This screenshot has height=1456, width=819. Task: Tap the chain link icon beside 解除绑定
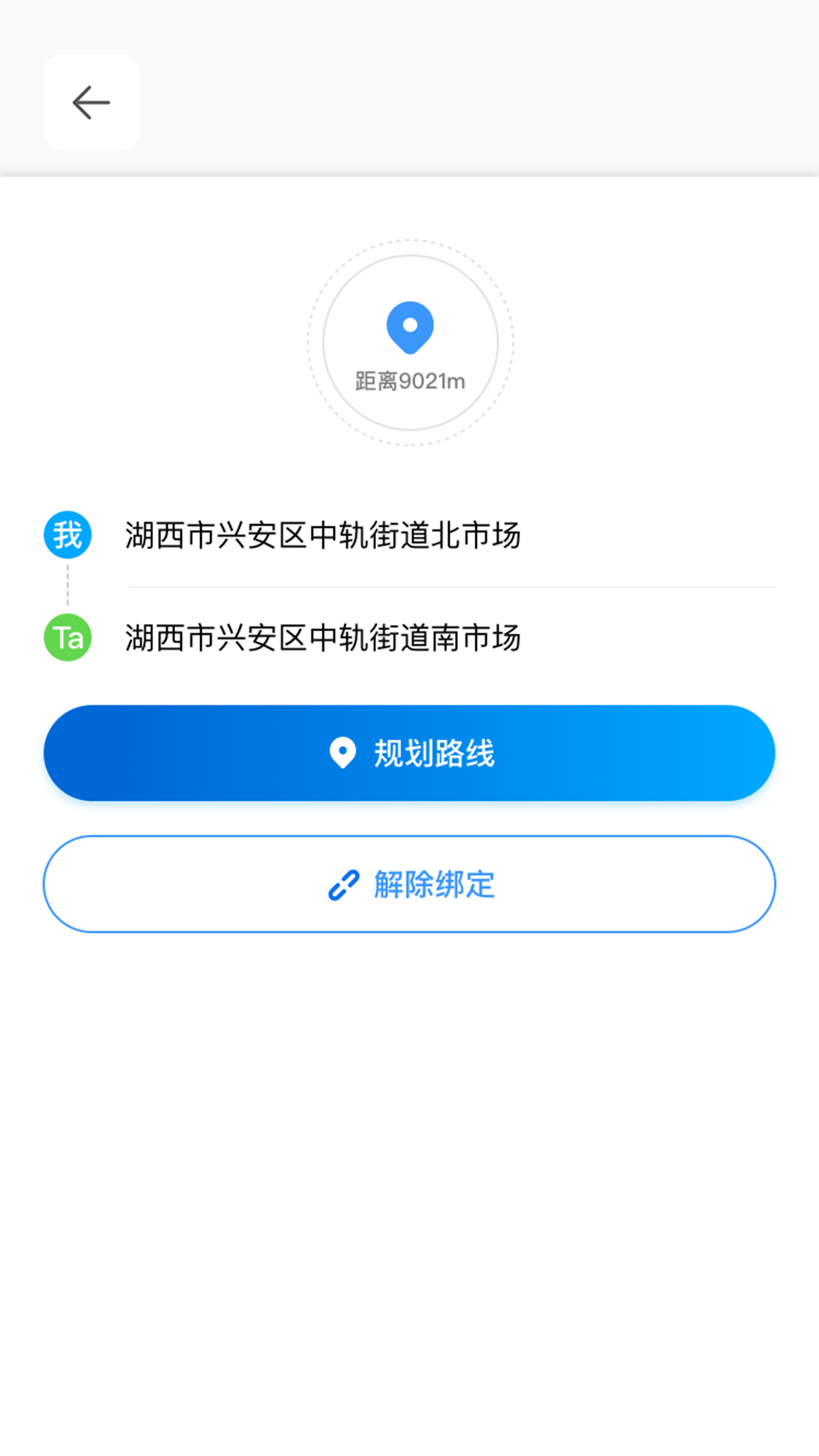click(x=343, y=883)
